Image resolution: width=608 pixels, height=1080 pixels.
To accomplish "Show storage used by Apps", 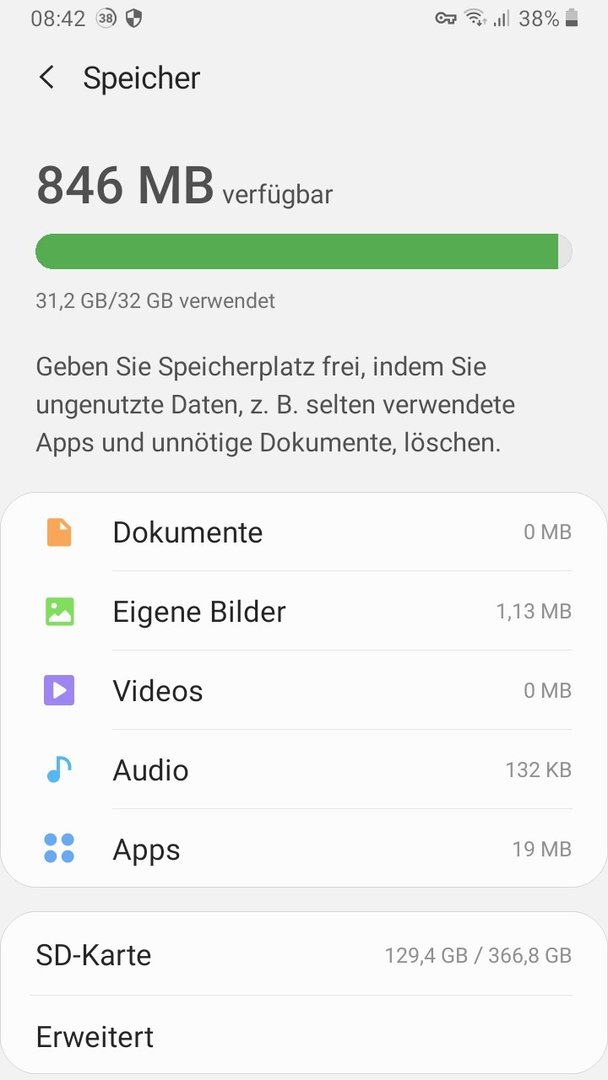I will [304, 849].
